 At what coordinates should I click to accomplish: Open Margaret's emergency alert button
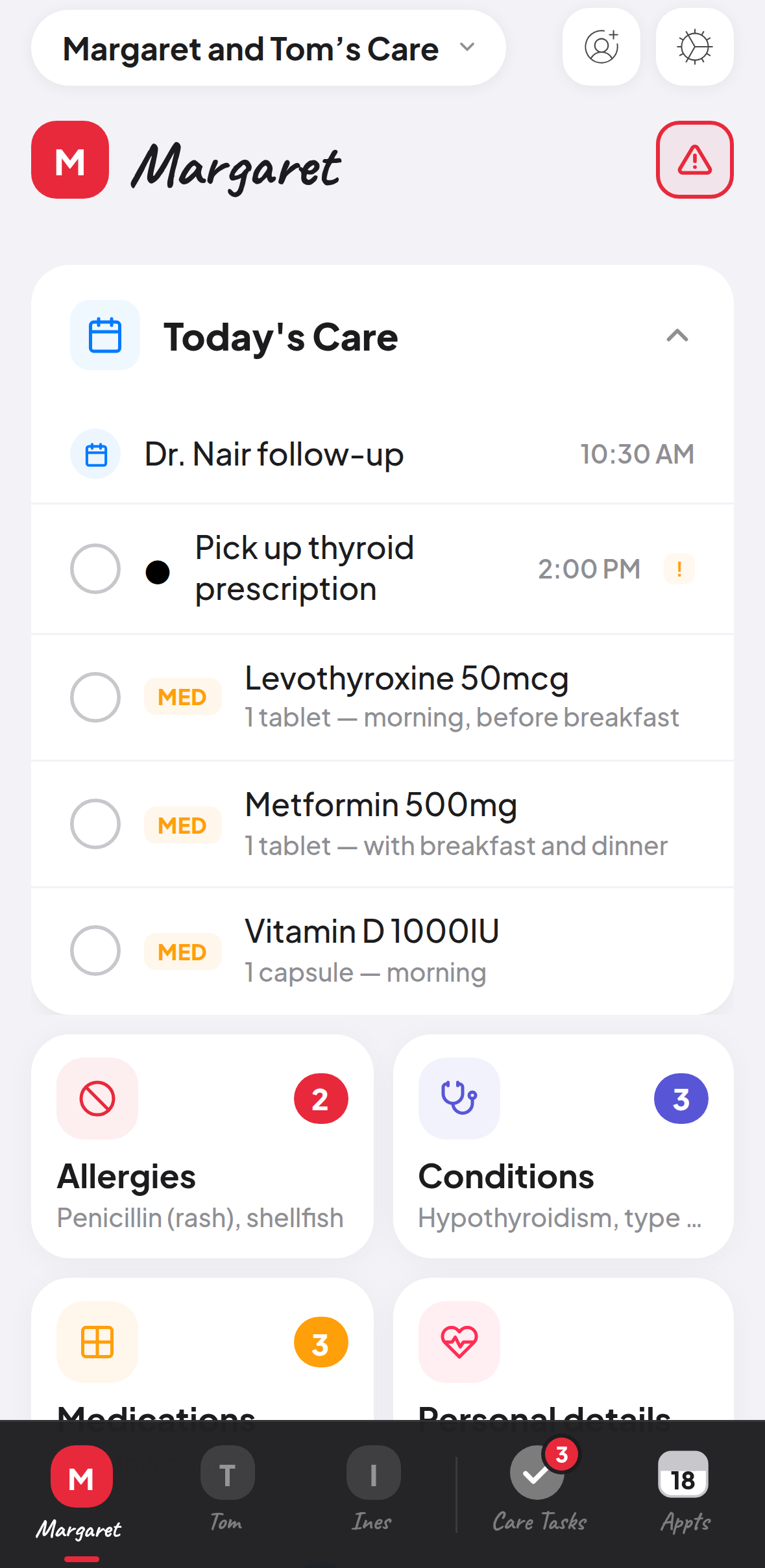694,160
